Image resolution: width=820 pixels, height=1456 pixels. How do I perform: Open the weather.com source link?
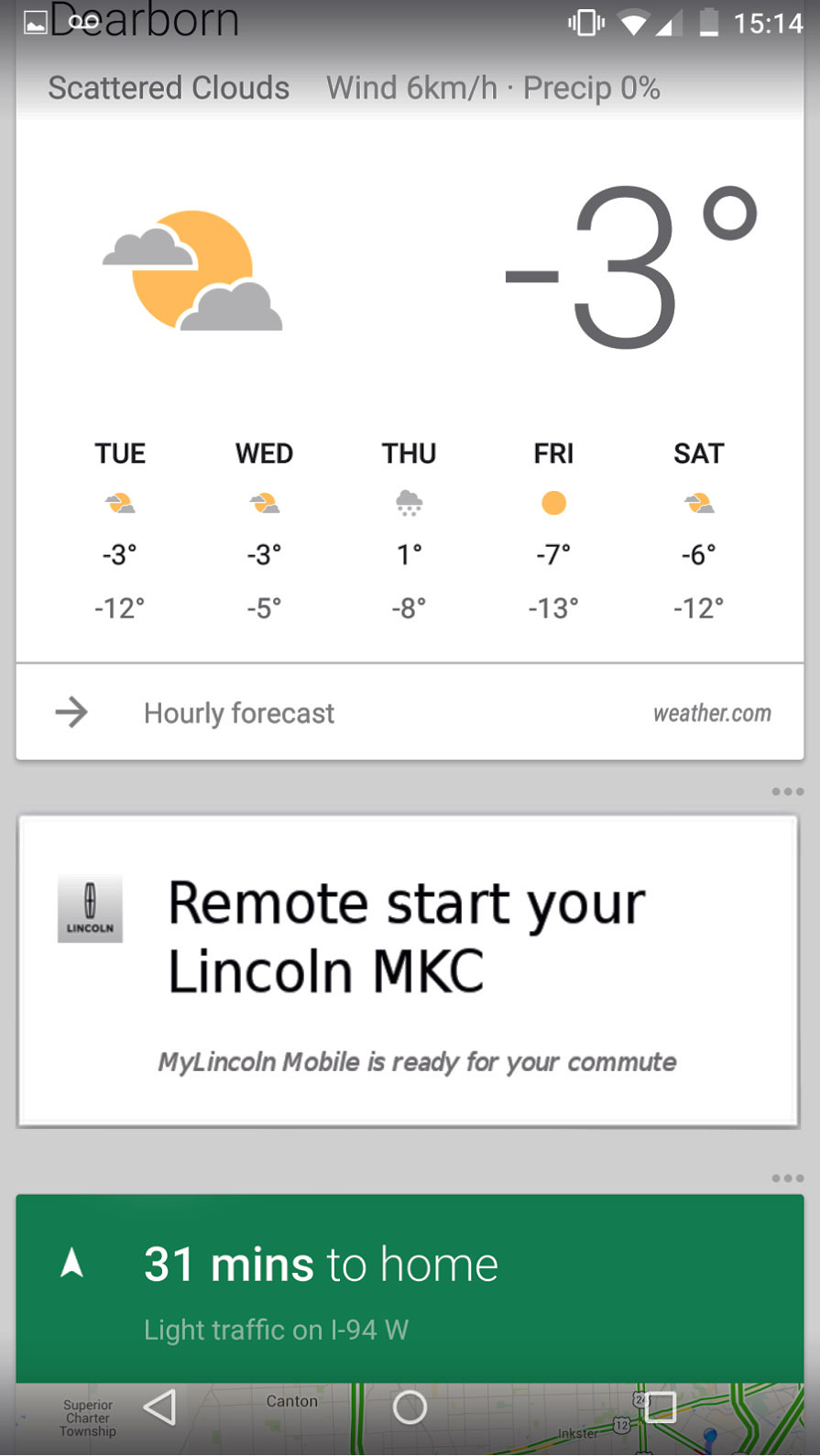click(712, 713)
